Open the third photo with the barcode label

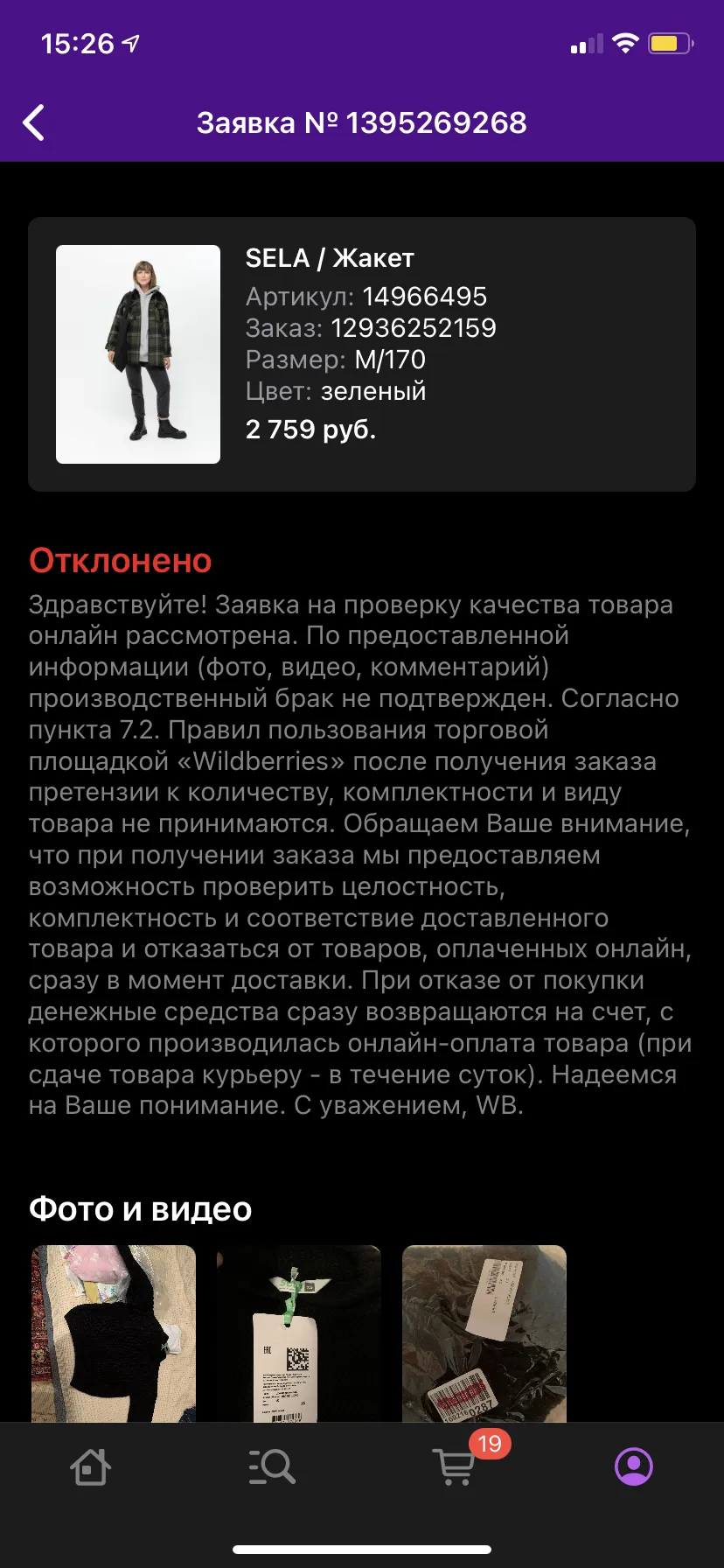(x=484, y=1333)
